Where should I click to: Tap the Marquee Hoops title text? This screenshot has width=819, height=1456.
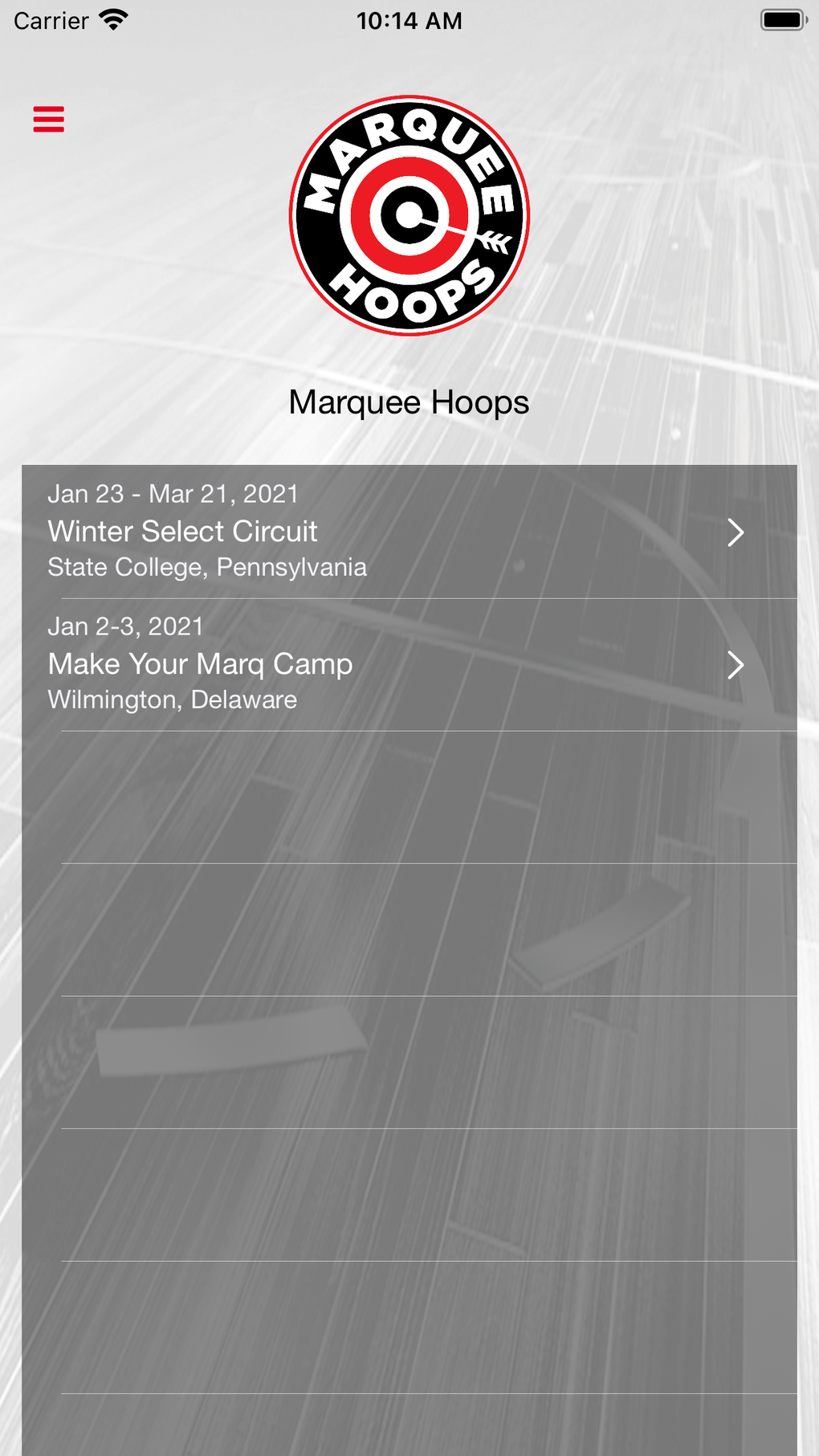pos(409,402)
